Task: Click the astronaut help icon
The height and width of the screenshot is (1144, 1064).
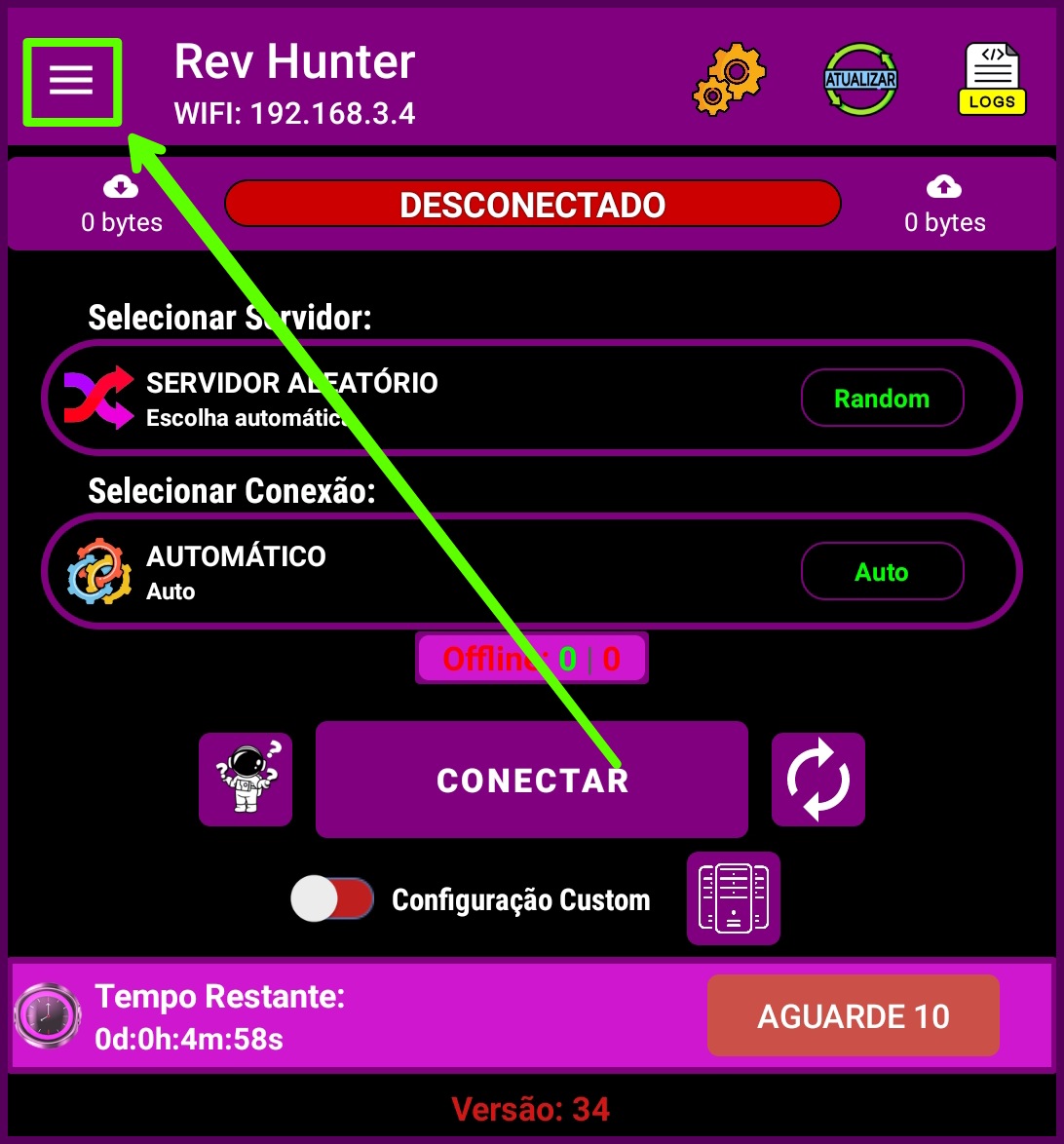Action: 246,780
